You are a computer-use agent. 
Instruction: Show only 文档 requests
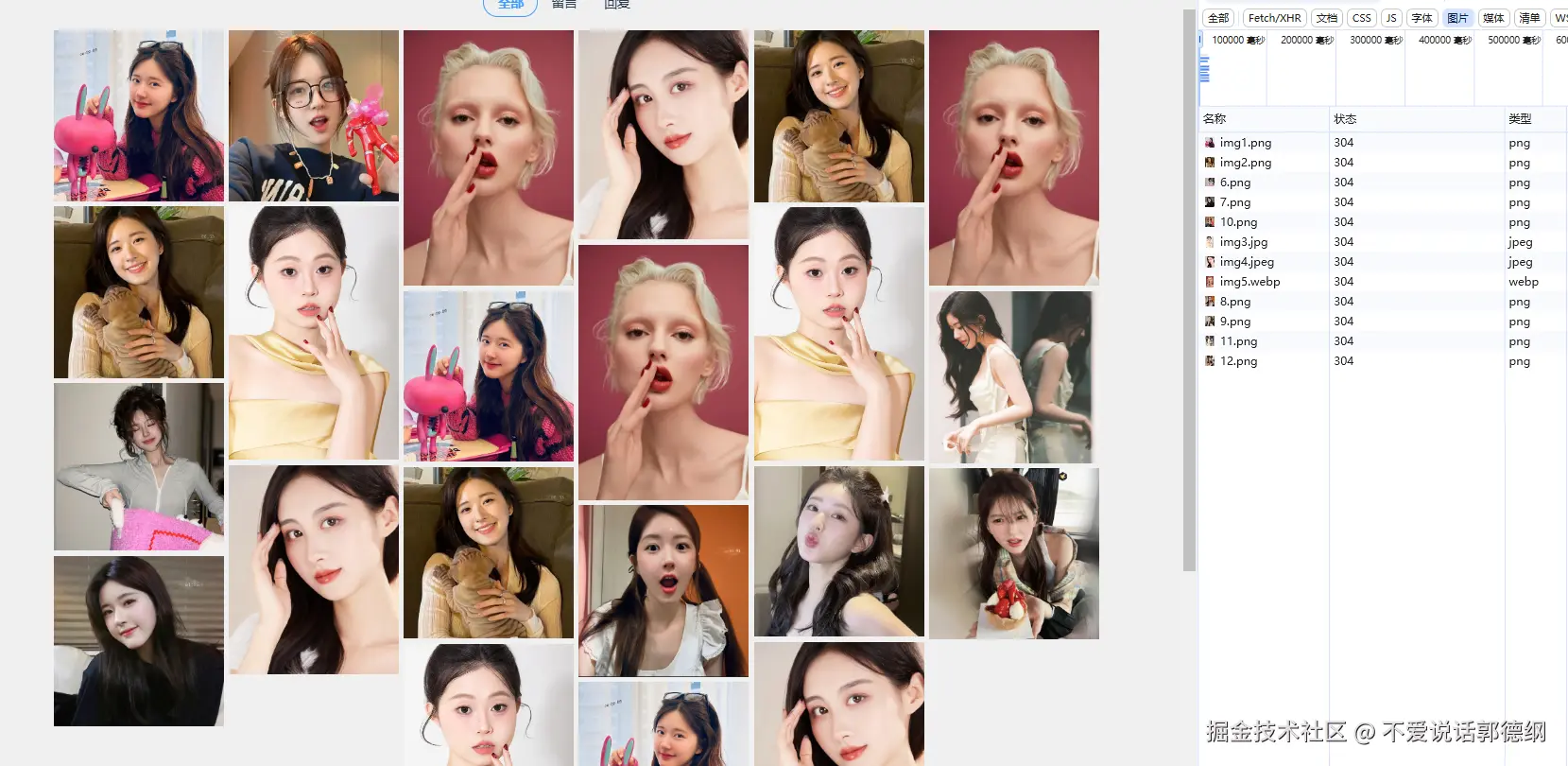pyautogui.click(x=1327, y=18)
